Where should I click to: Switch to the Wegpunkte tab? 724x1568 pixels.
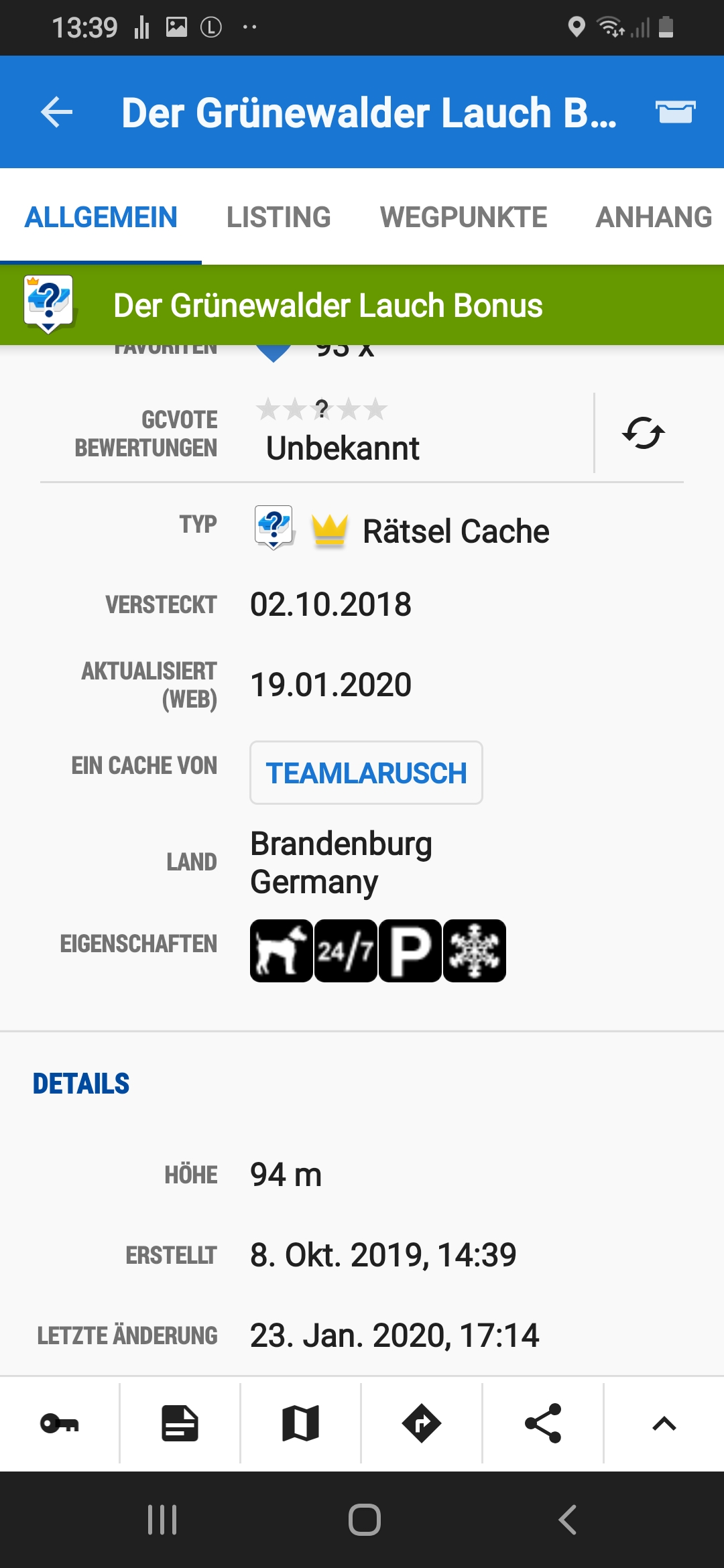coord(463,217)
